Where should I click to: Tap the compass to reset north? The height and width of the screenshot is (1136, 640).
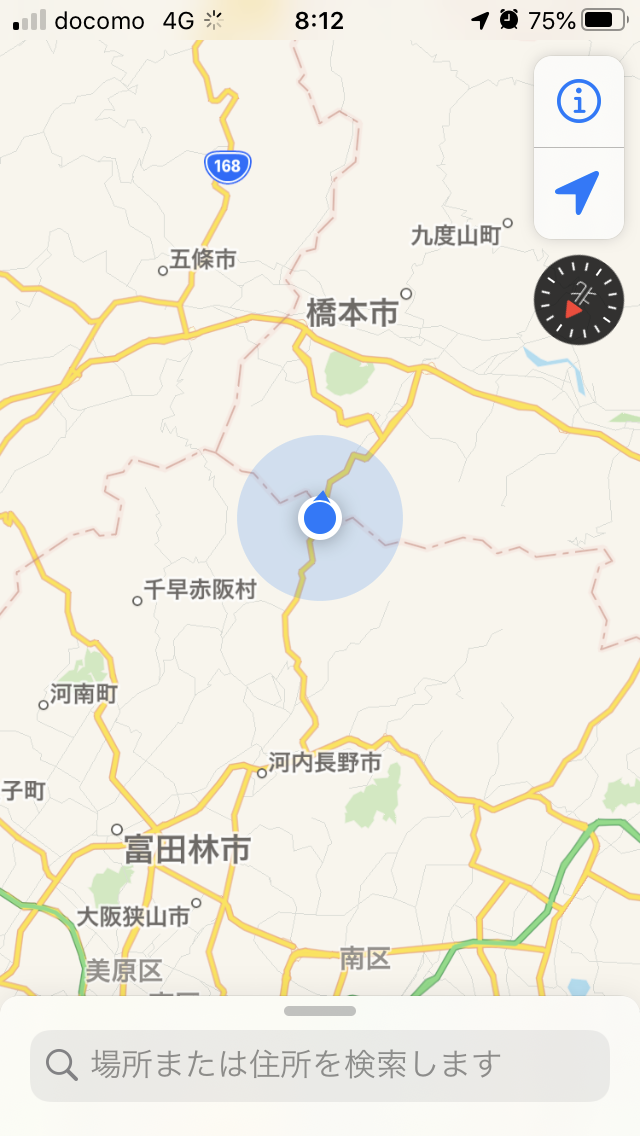pos(579,300)
